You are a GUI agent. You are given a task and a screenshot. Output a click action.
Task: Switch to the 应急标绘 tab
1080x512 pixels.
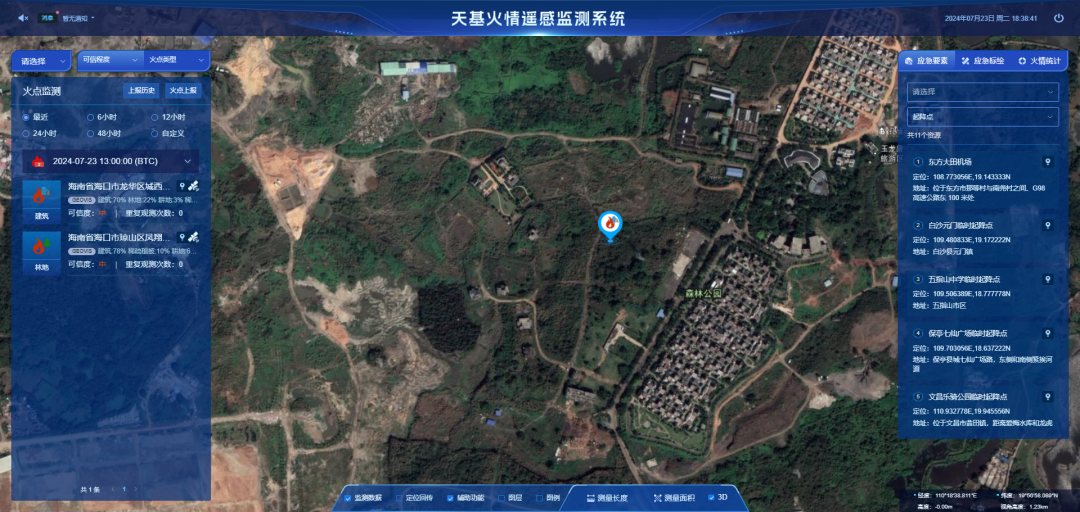coord(983,61)
